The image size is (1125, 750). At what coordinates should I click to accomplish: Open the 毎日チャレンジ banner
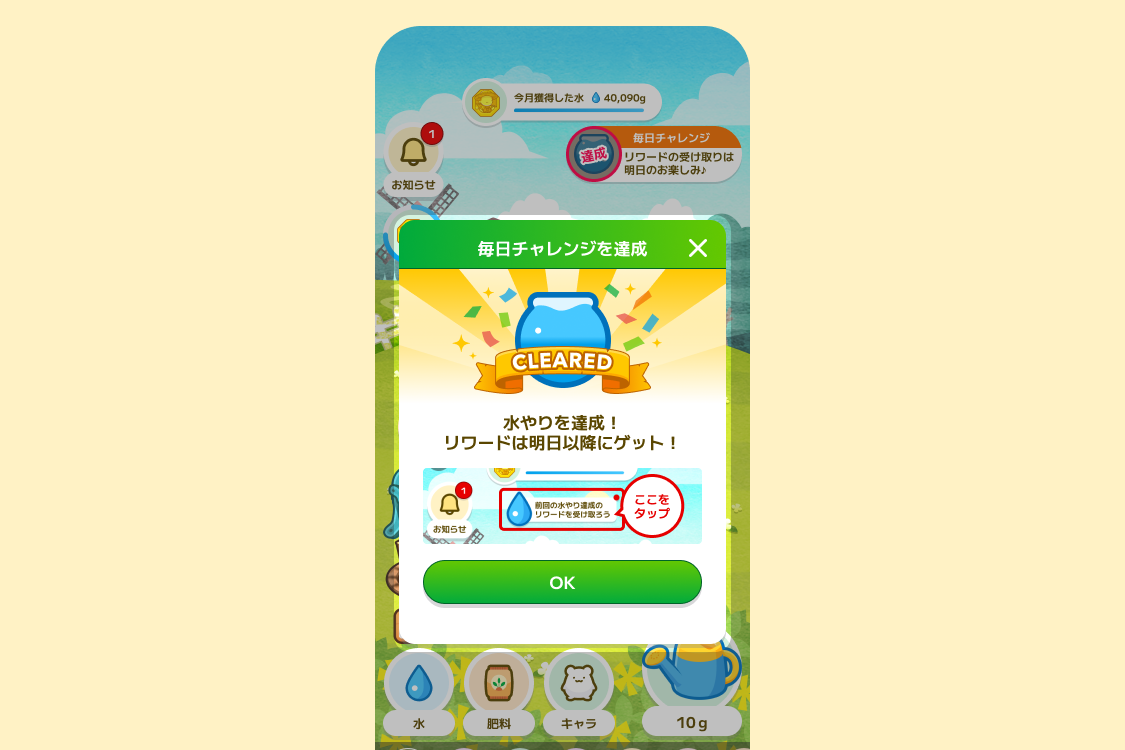(655, 154)
